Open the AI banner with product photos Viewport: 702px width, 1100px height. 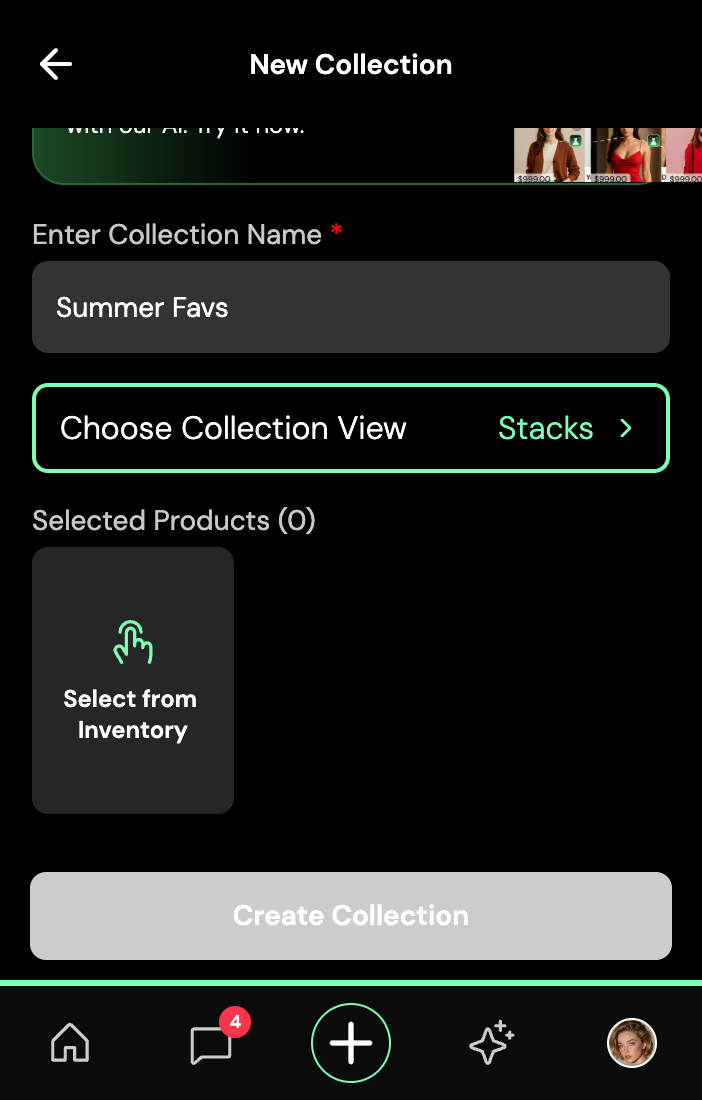[x=350, y=156]
